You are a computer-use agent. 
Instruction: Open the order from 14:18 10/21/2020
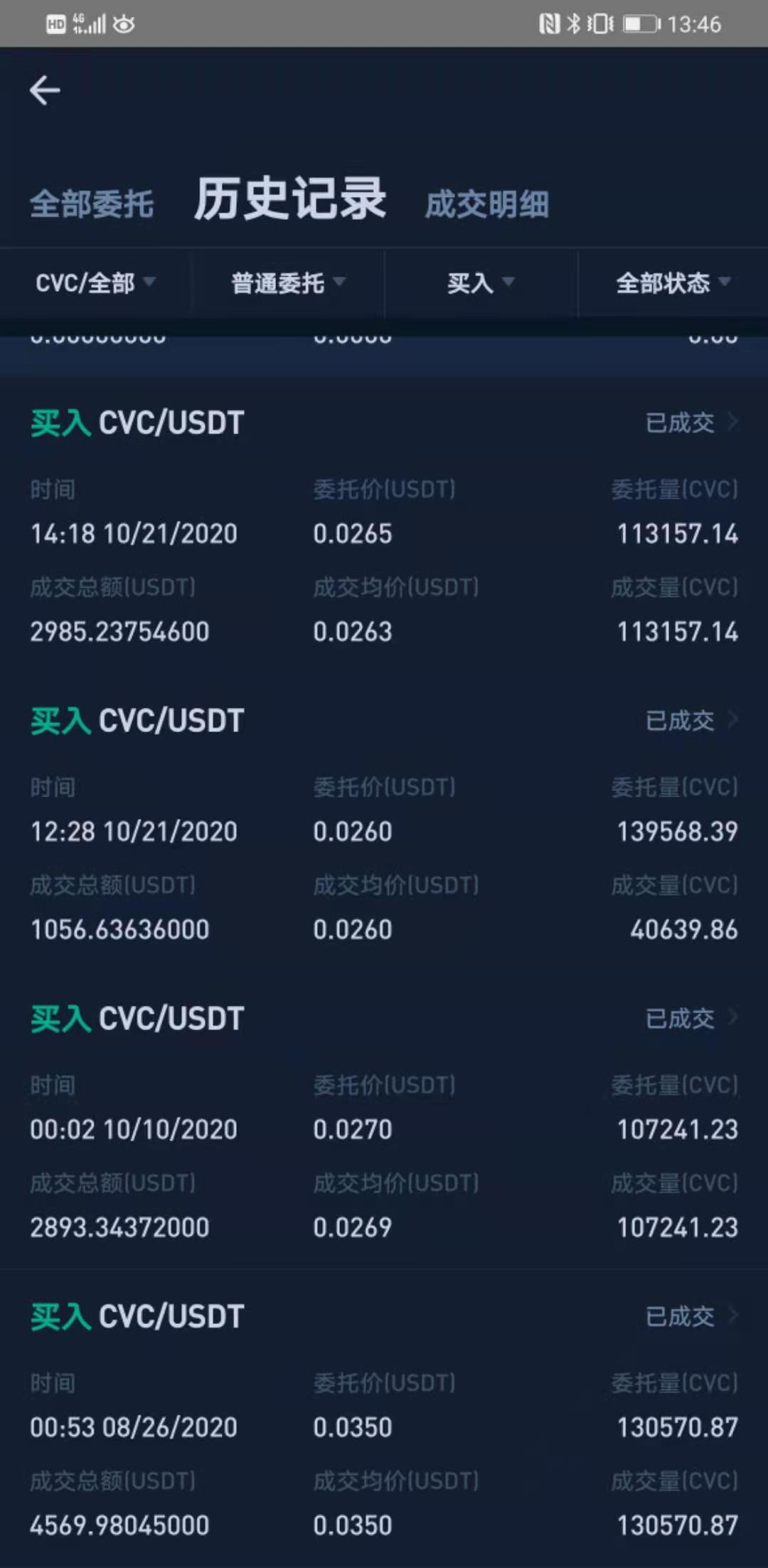click(691, 423)
